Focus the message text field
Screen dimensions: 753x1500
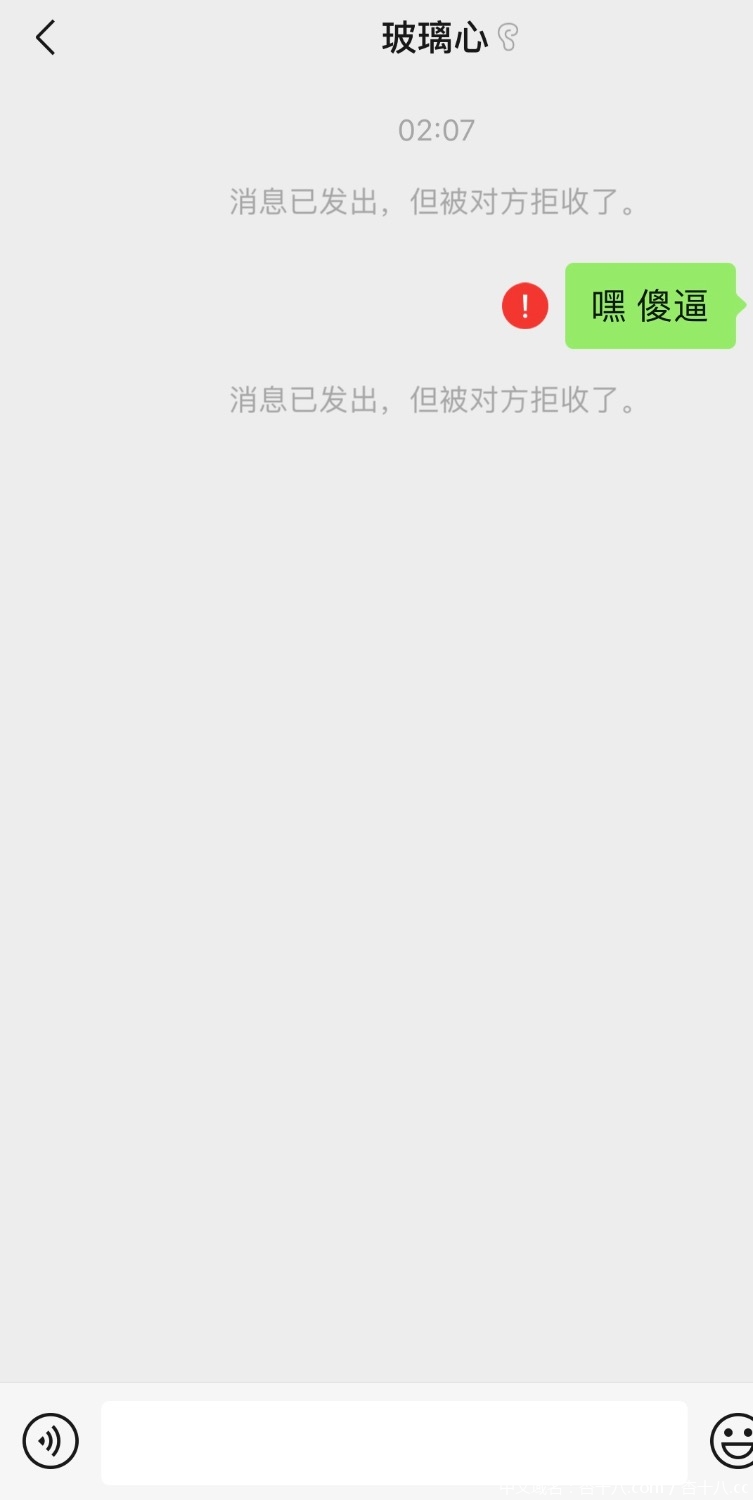point(394,1442)
